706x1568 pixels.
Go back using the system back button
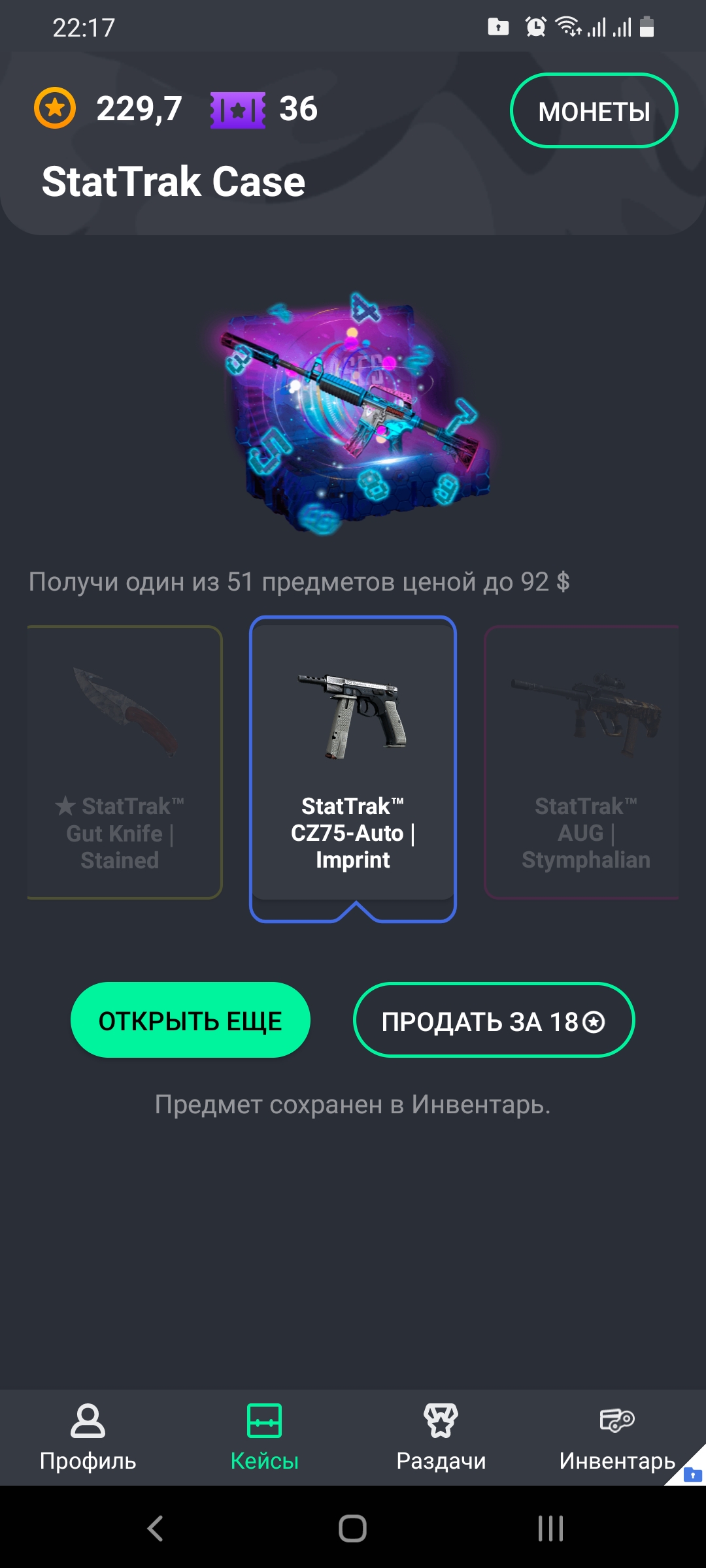[x=155, y=1528]
